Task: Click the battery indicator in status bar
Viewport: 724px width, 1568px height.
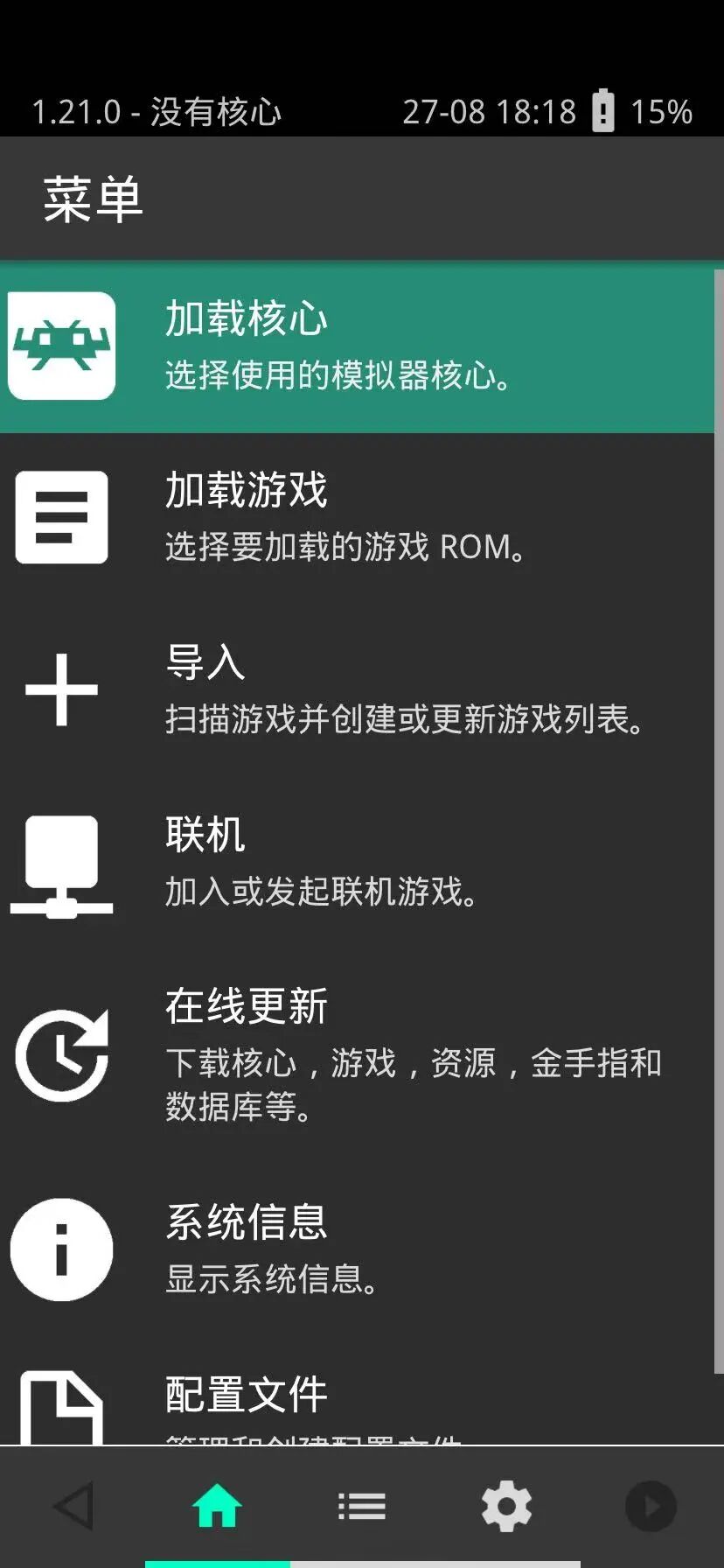Action: pos(605,112)
